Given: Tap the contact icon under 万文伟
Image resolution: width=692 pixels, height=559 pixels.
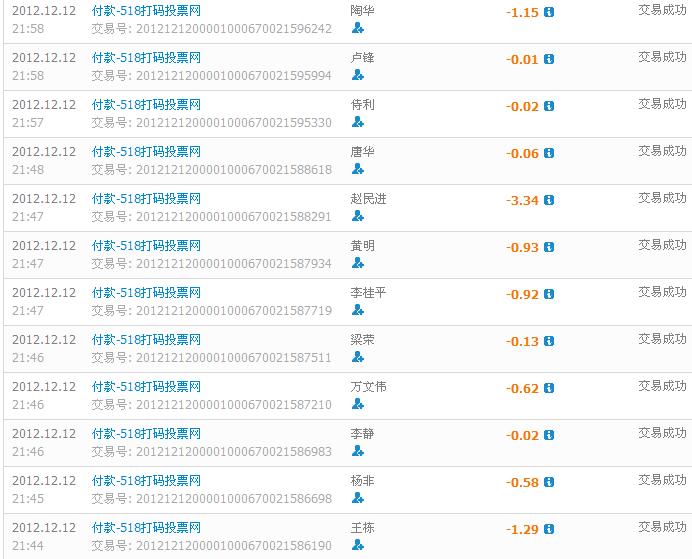Looking at the screenshot, I should 358,404.
